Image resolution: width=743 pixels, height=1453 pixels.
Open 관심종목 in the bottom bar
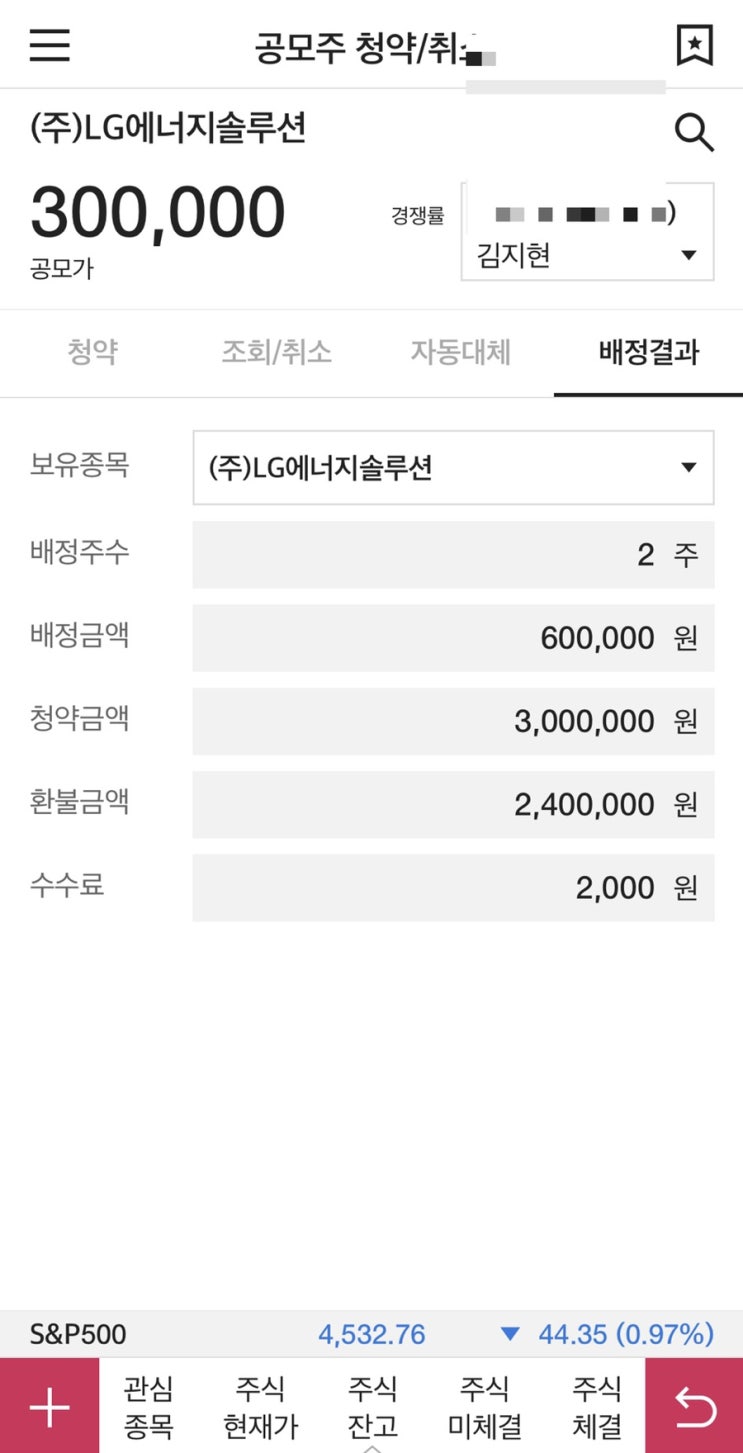[148, 1406]
